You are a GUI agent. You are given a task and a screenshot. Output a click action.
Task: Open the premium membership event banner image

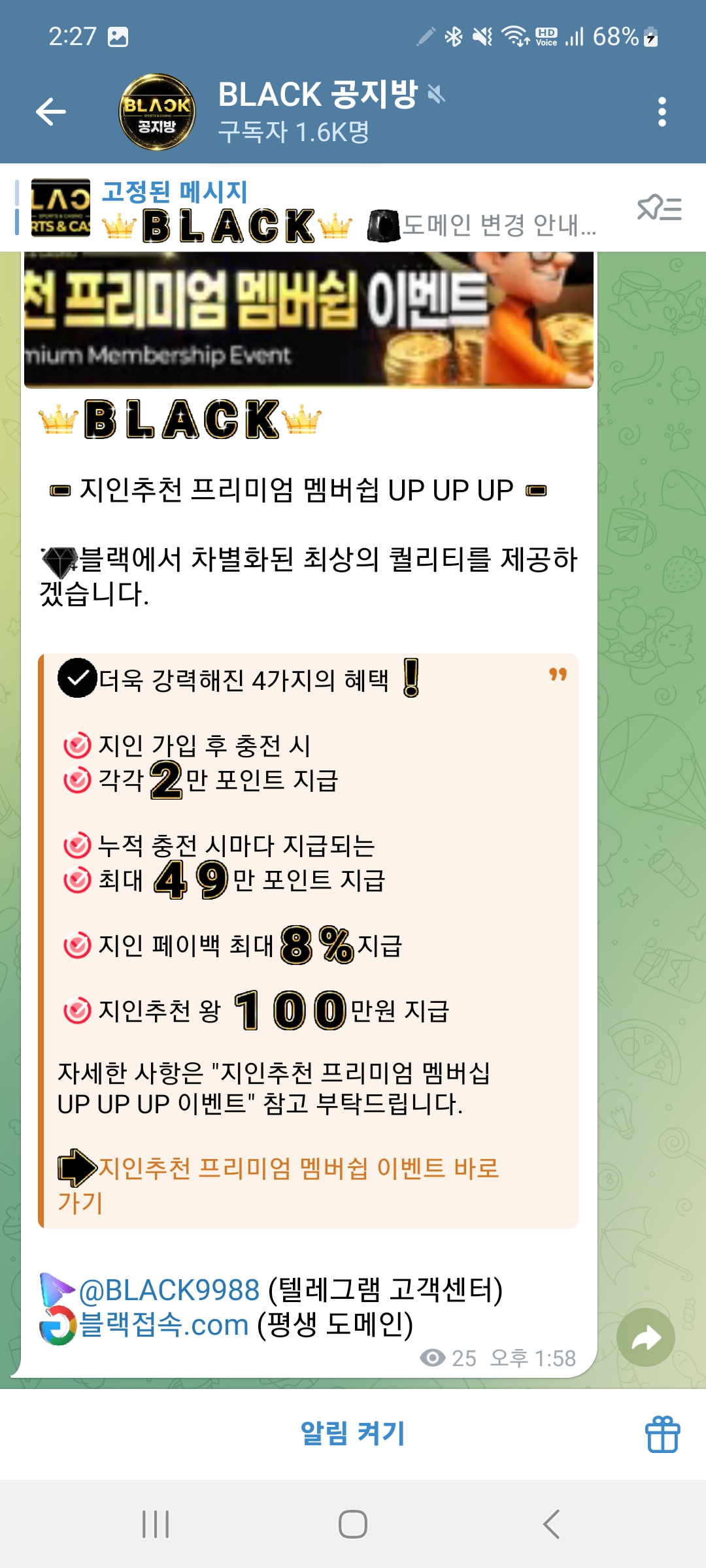tap(309, 320)
